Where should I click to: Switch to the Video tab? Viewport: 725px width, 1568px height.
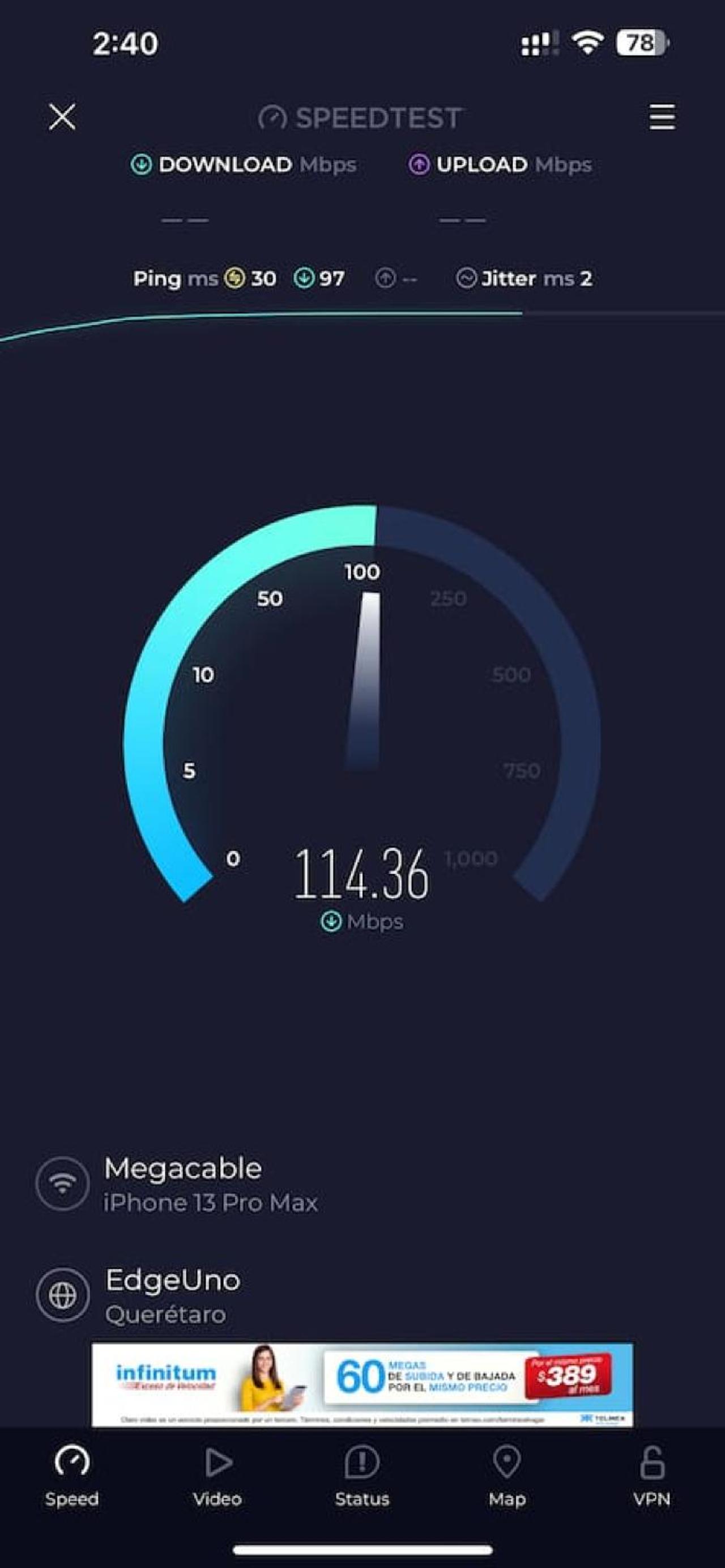click(217, 1477)
